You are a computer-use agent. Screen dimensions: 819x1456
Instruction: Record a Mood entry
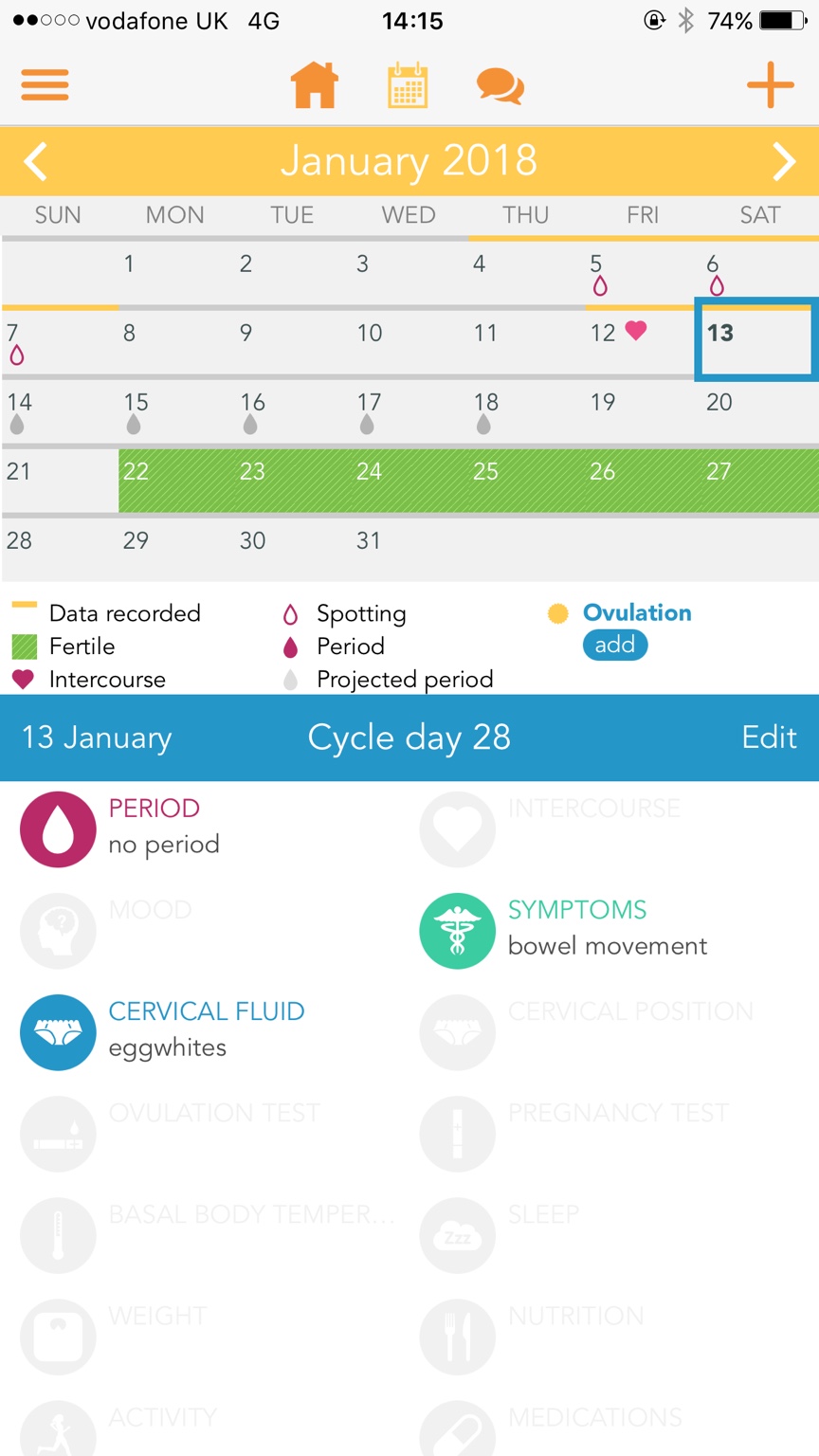point(59,931)
